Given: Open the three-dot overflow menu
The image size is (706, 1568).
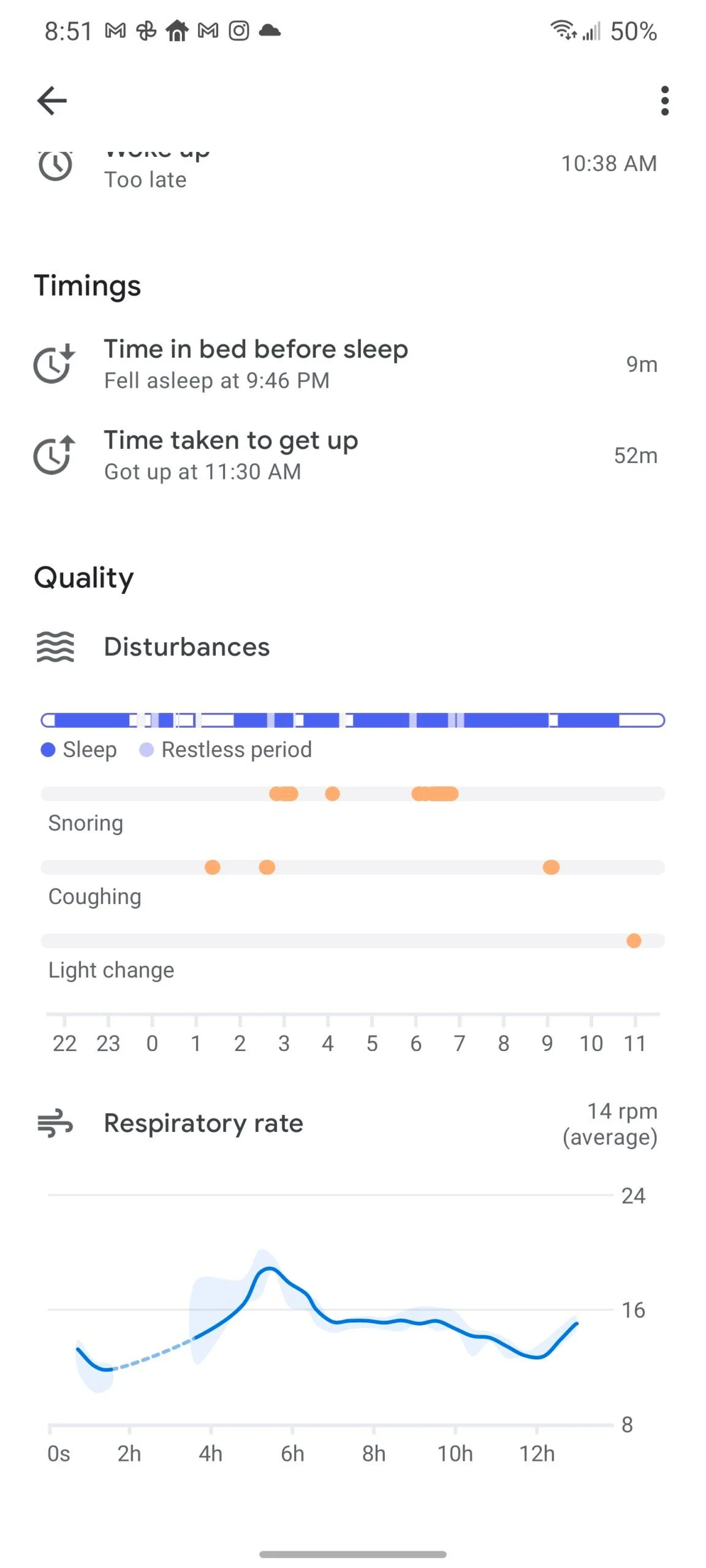Looking at the screenshot, I should click(665, 100).
